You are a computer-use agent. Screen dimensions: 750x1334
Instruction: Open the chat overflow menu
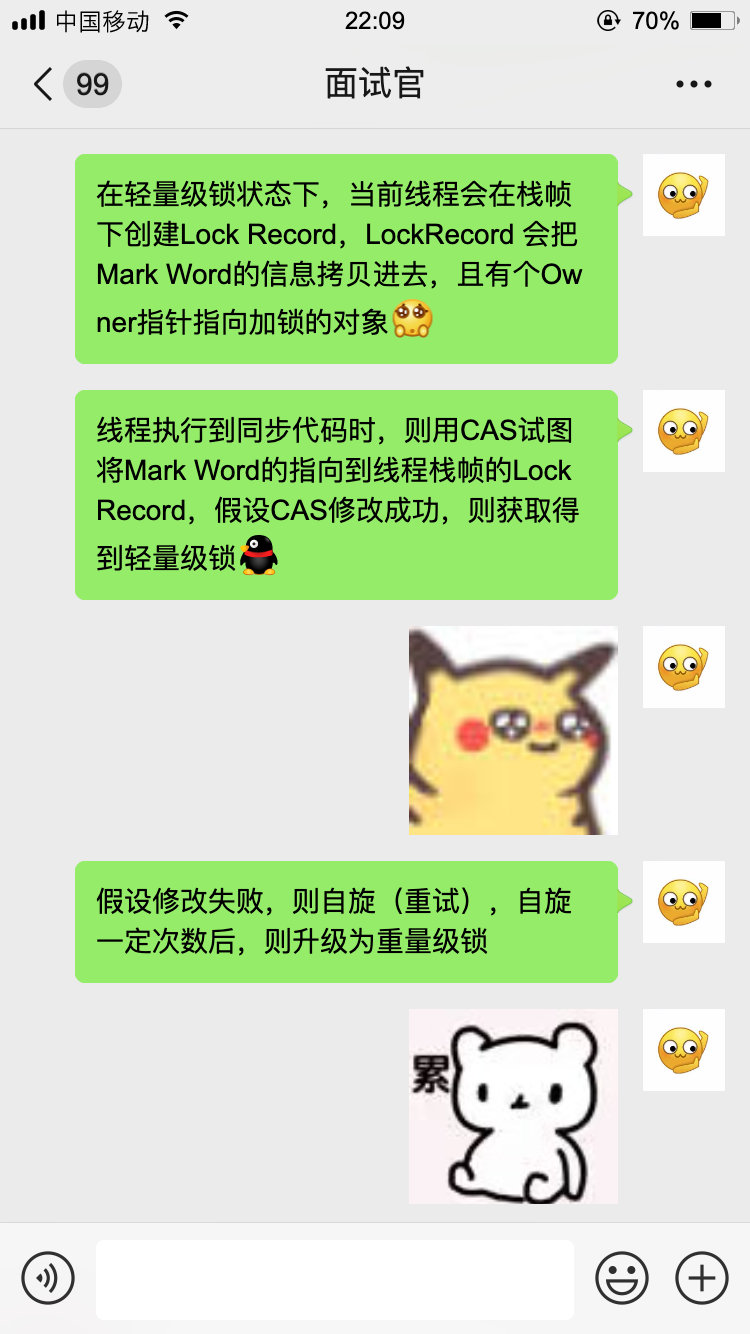[693, 84]
